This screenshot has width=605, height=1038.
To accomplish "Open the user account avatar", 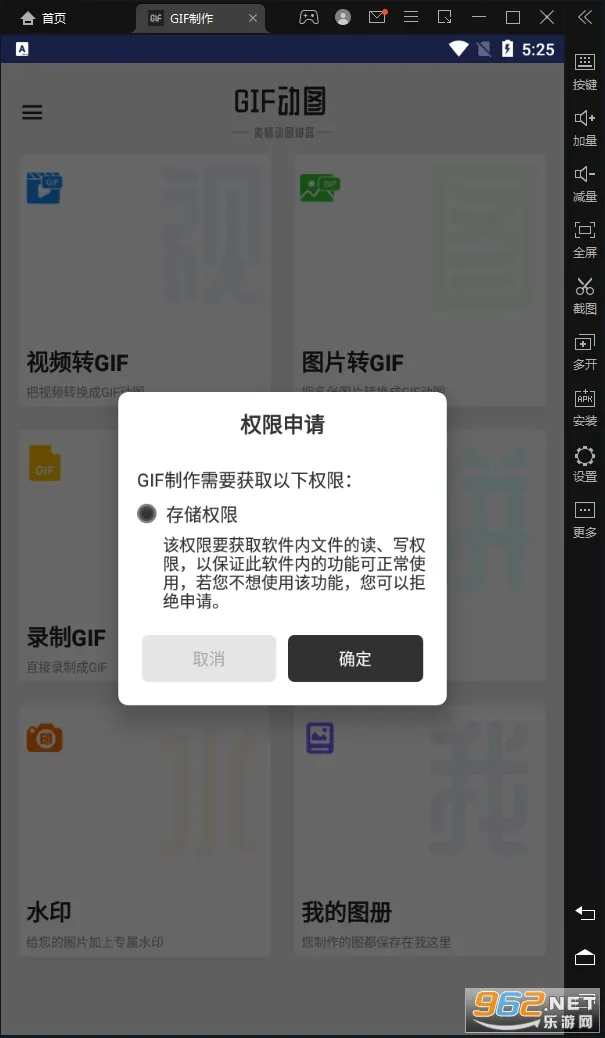I will point(343,17).
